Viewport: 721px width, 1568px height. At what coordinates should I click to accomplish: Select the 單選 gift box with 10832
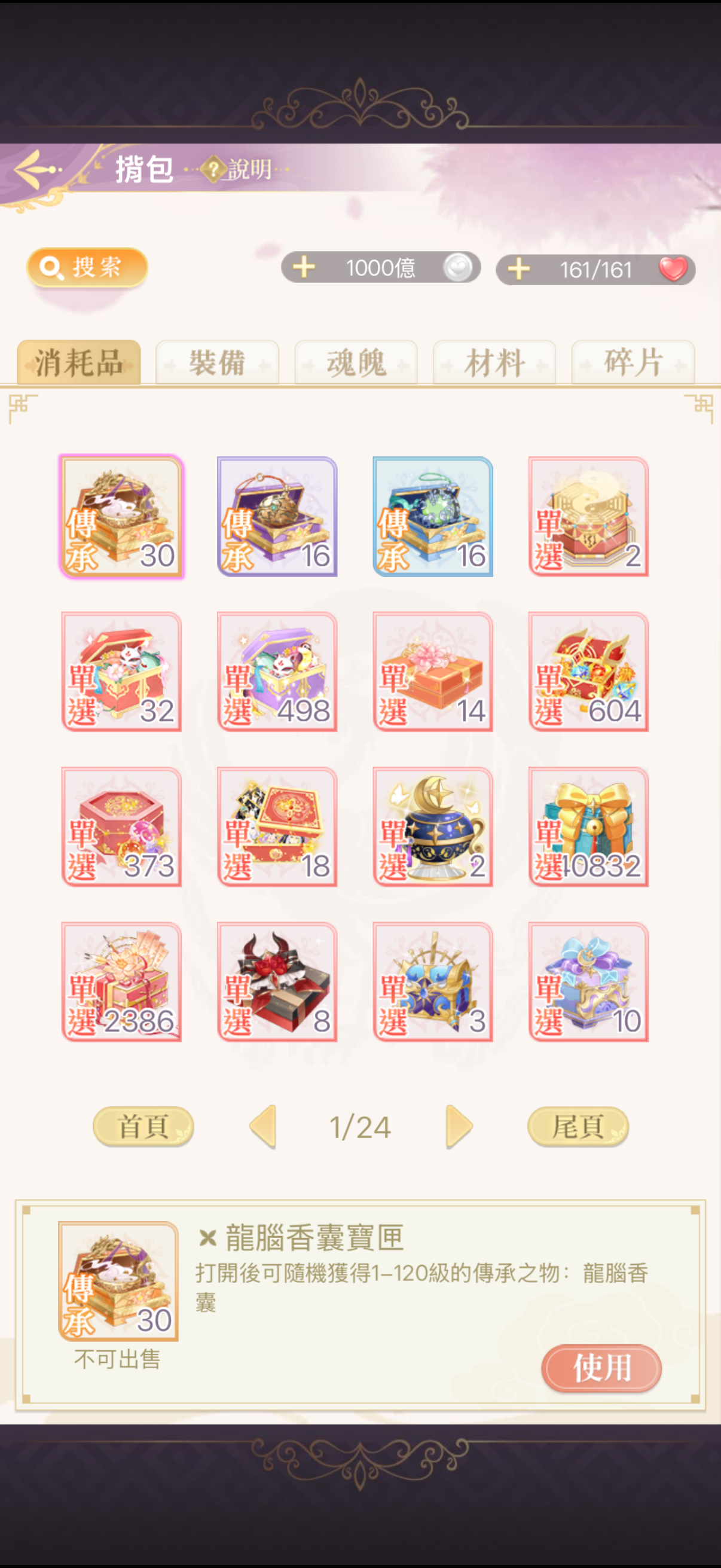point(588,826)
